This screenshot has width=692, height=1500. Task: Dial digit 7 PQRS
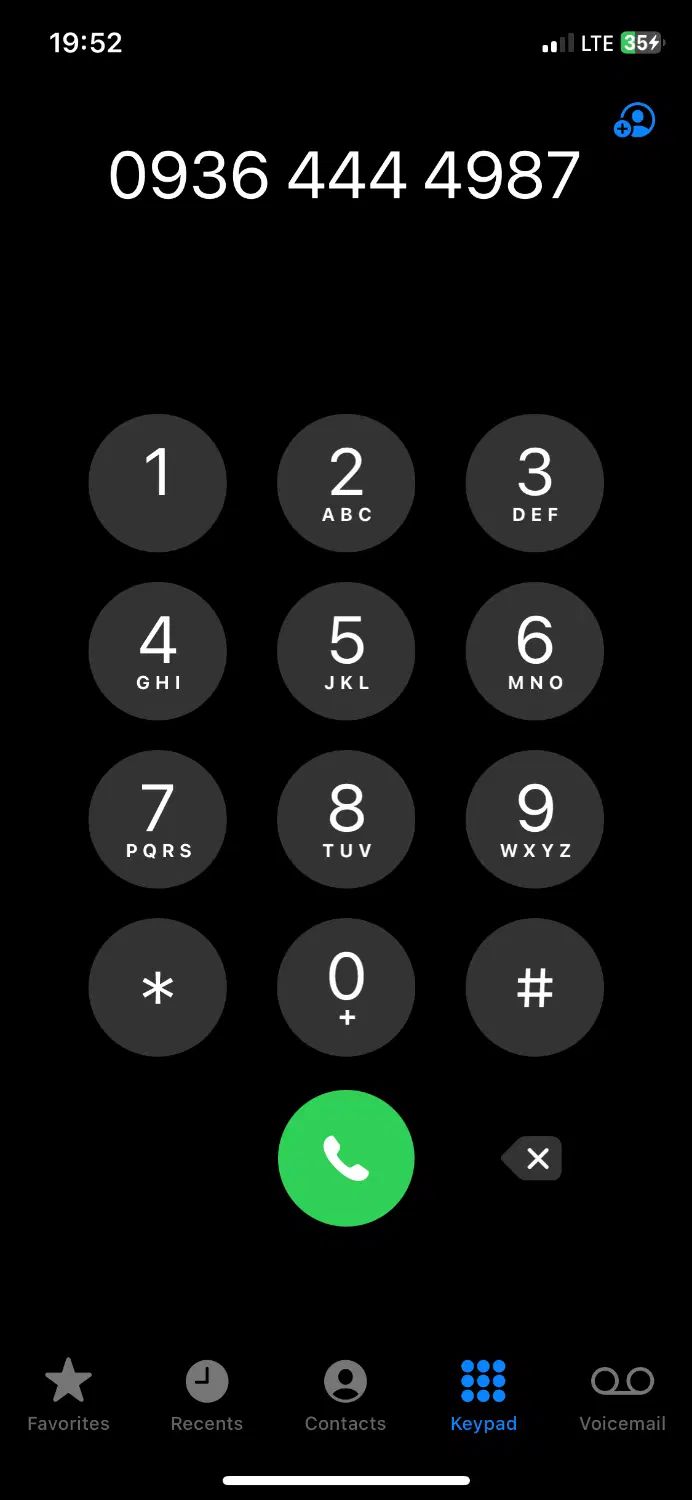157,819
